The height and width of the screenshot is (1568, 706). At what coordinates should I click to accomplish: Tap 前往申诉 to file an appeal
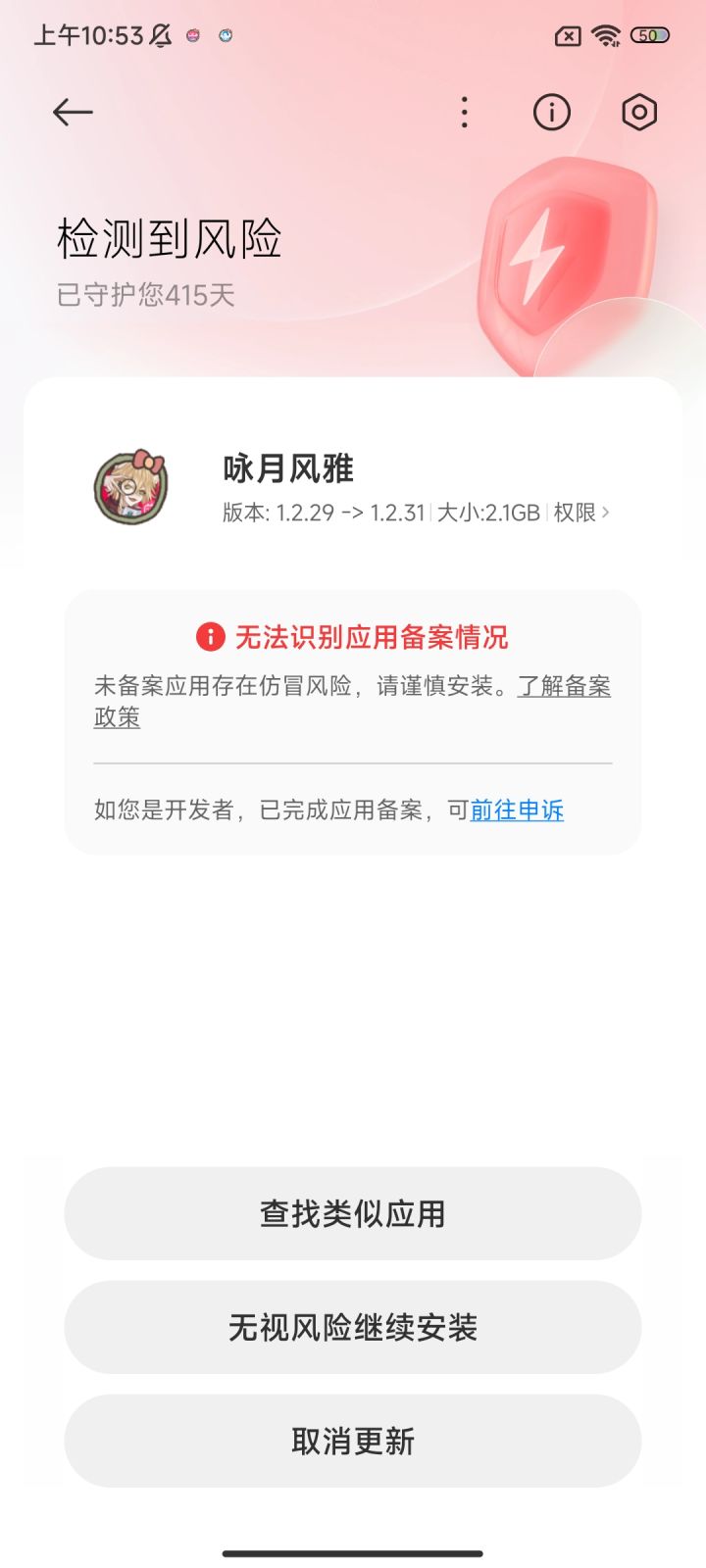coord(516,810)
